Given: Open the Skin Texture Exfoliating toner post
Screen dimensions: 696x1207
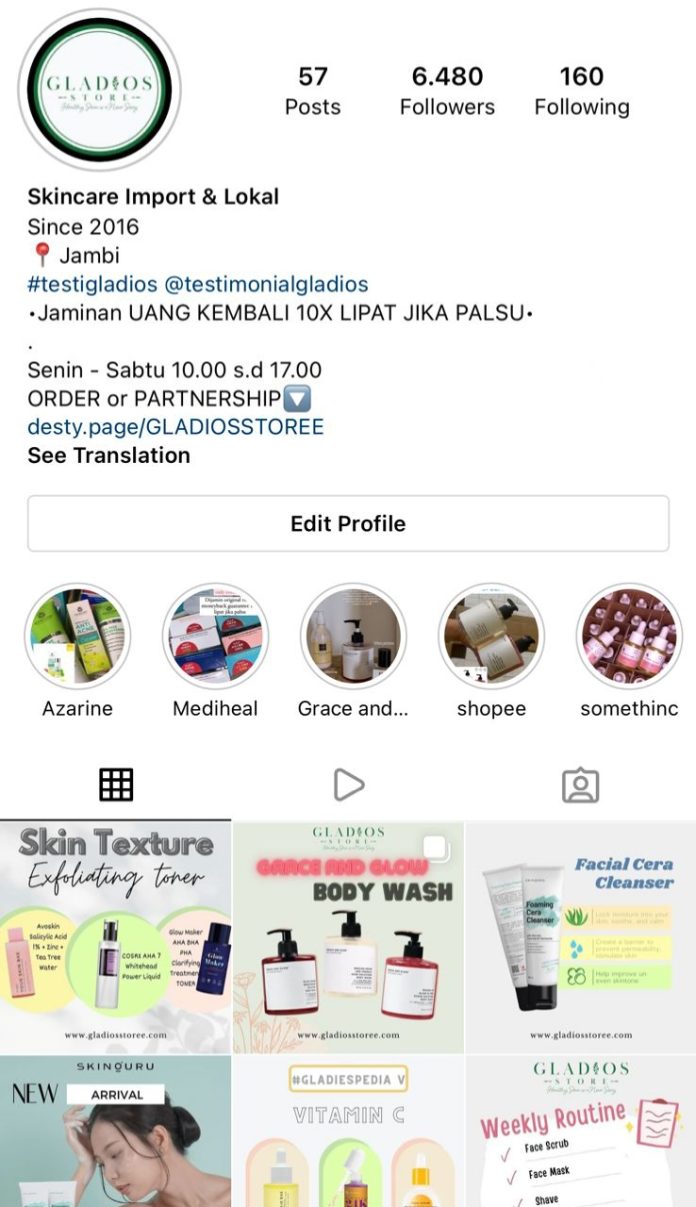Looking at the screenshot, I should (115, 936).
